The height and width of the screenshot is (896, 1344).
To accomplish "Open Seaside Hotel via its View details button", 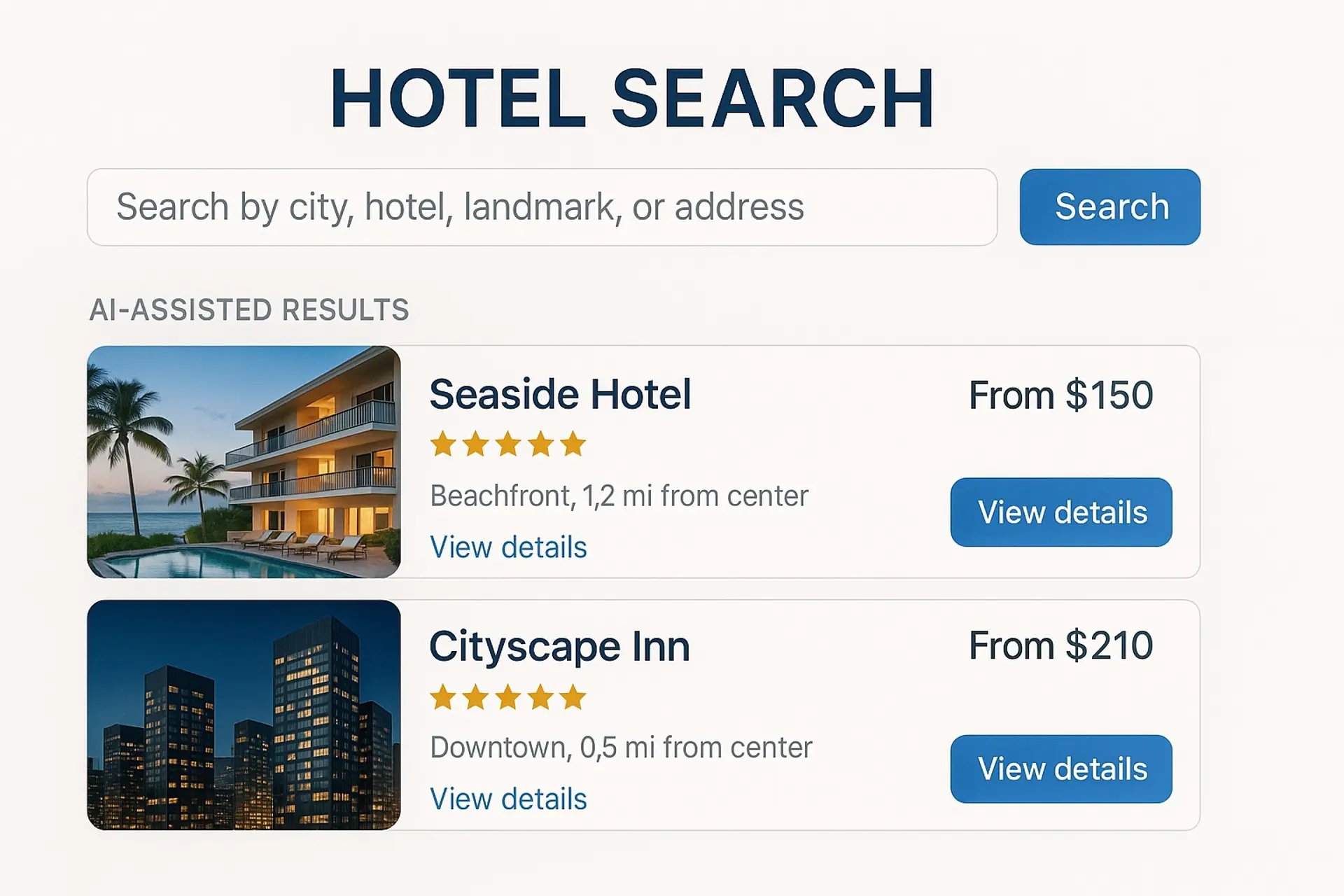I will (x=1060, y=512).
